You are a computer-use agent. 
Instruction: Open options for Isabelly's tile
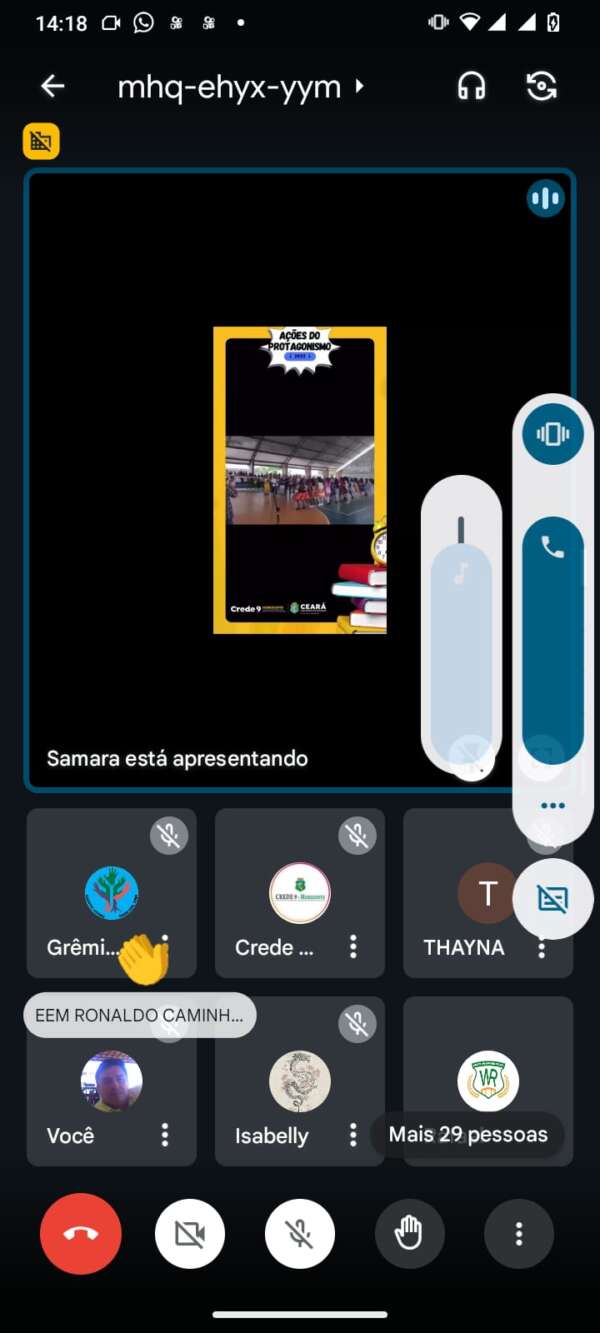pos(353,1134)
